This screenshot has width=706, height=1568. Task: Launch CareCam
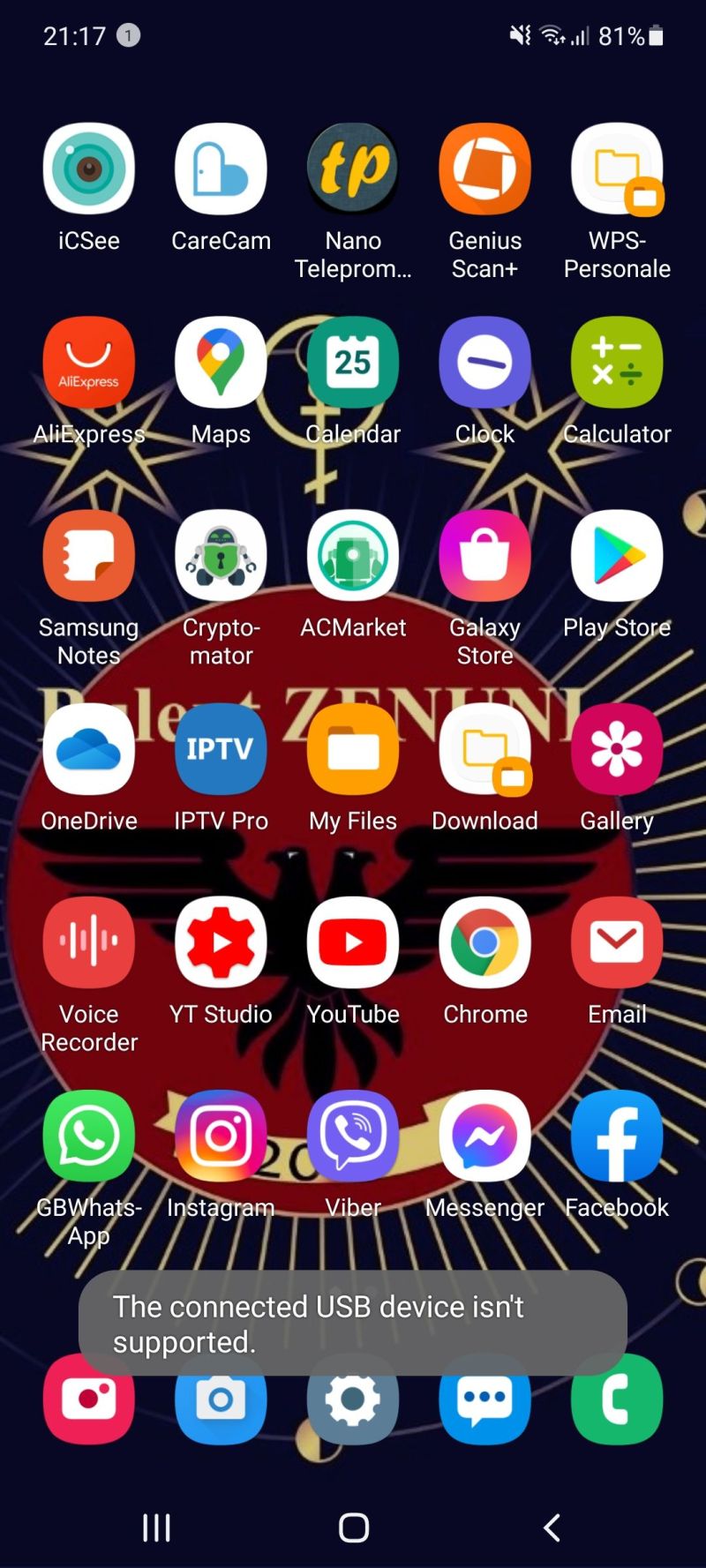[221, 169]
